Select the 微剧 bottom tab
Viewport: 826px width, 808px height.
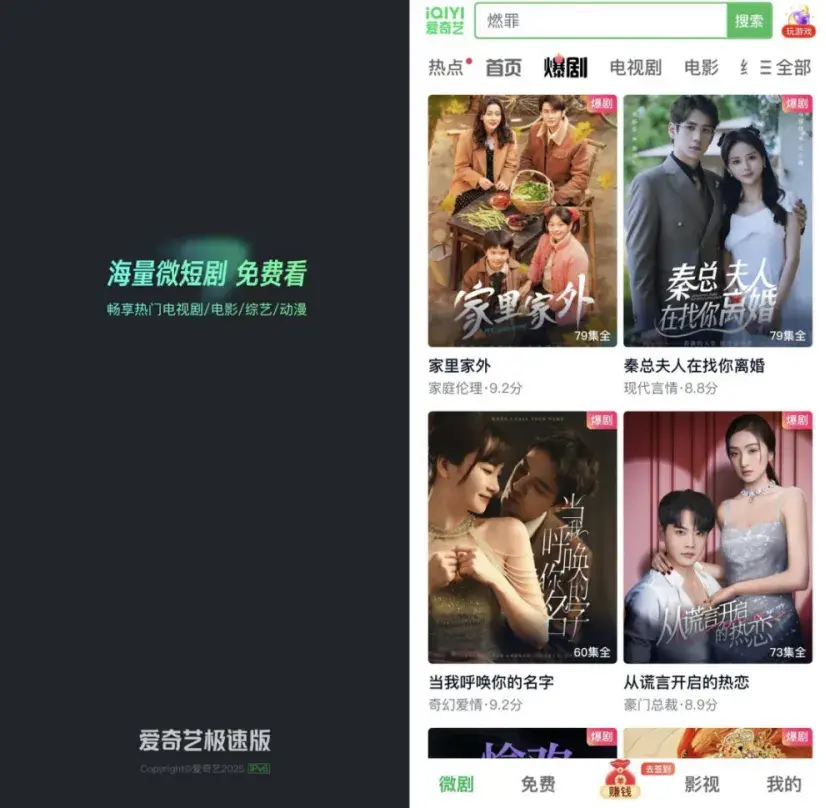pyautogui.click(x=456, y=784)
